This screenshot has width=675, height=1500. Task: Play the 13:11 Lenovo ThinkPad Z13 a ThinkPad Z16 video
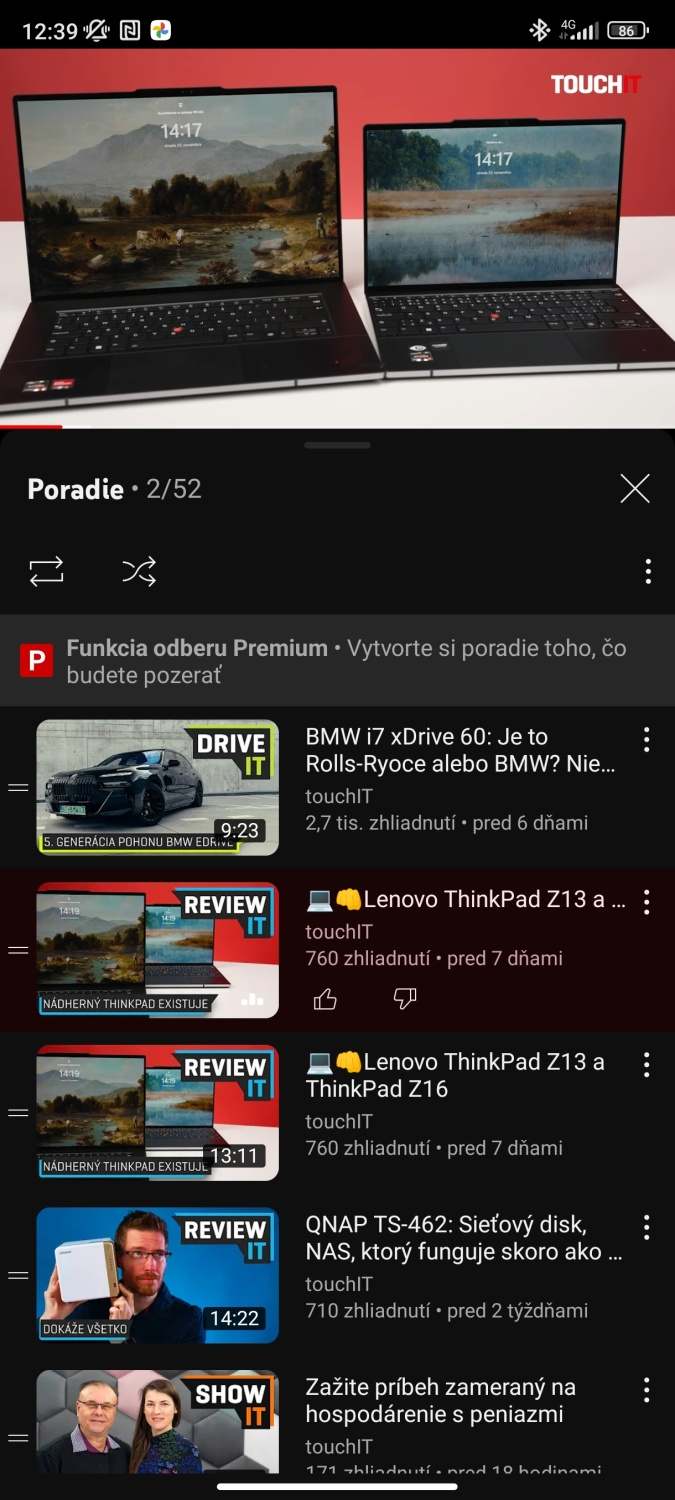158,1112
